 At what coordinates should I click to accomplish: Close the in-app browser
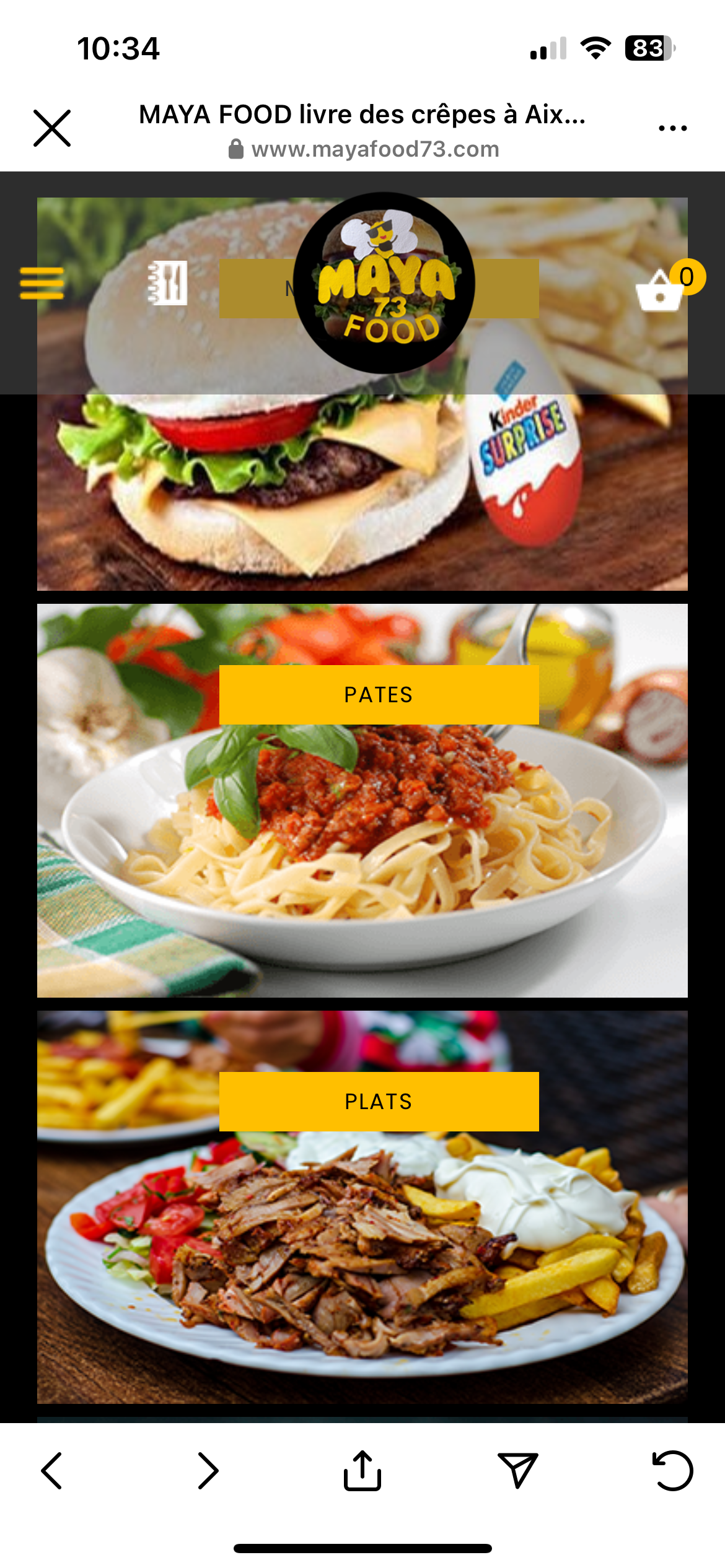[52, 128]
